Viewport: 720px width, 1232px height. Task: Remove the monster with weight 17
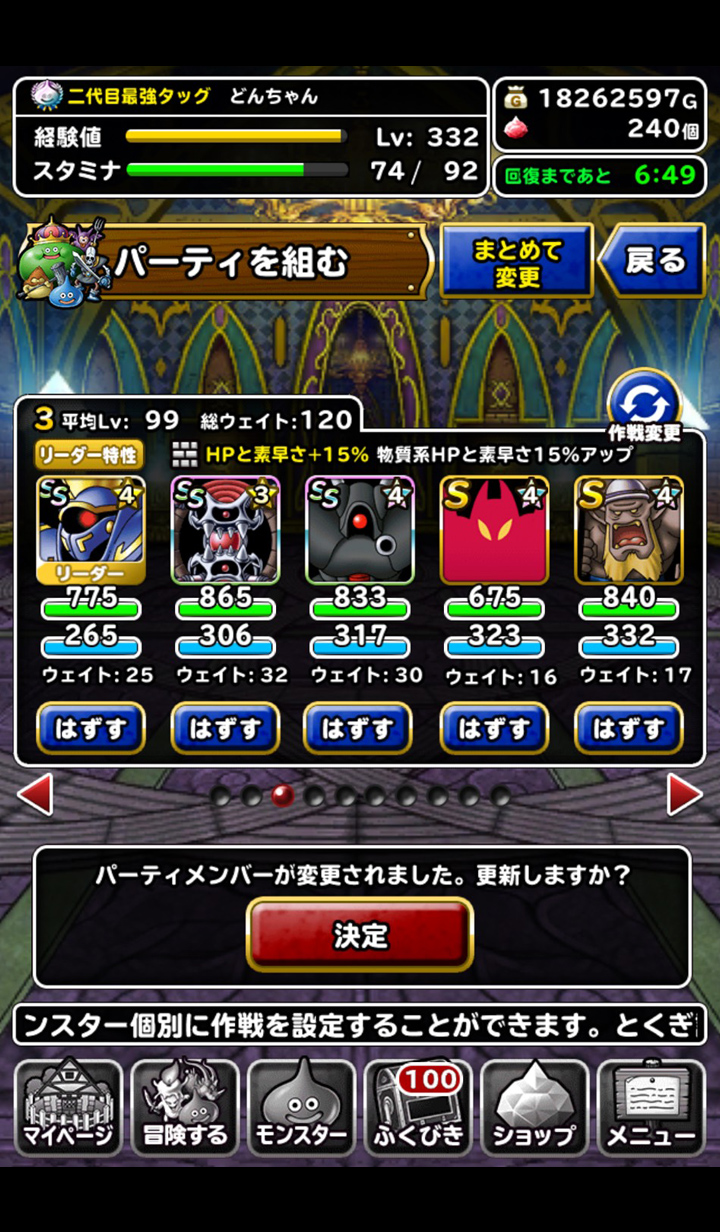[x=629, y=728]
